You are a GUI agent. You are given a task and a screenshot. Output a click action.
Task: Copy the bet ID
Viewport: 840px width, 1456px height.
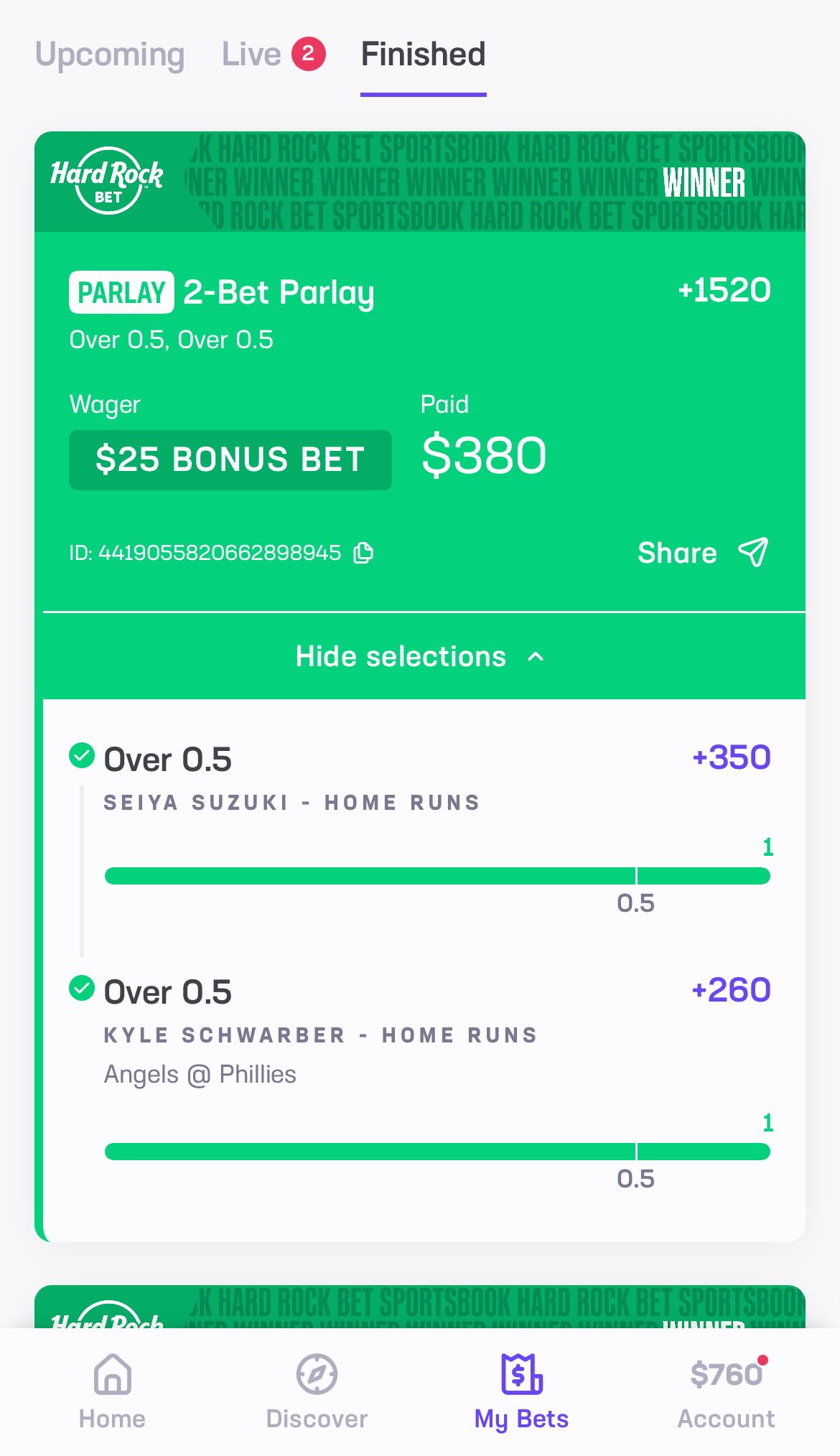[363, 553]
